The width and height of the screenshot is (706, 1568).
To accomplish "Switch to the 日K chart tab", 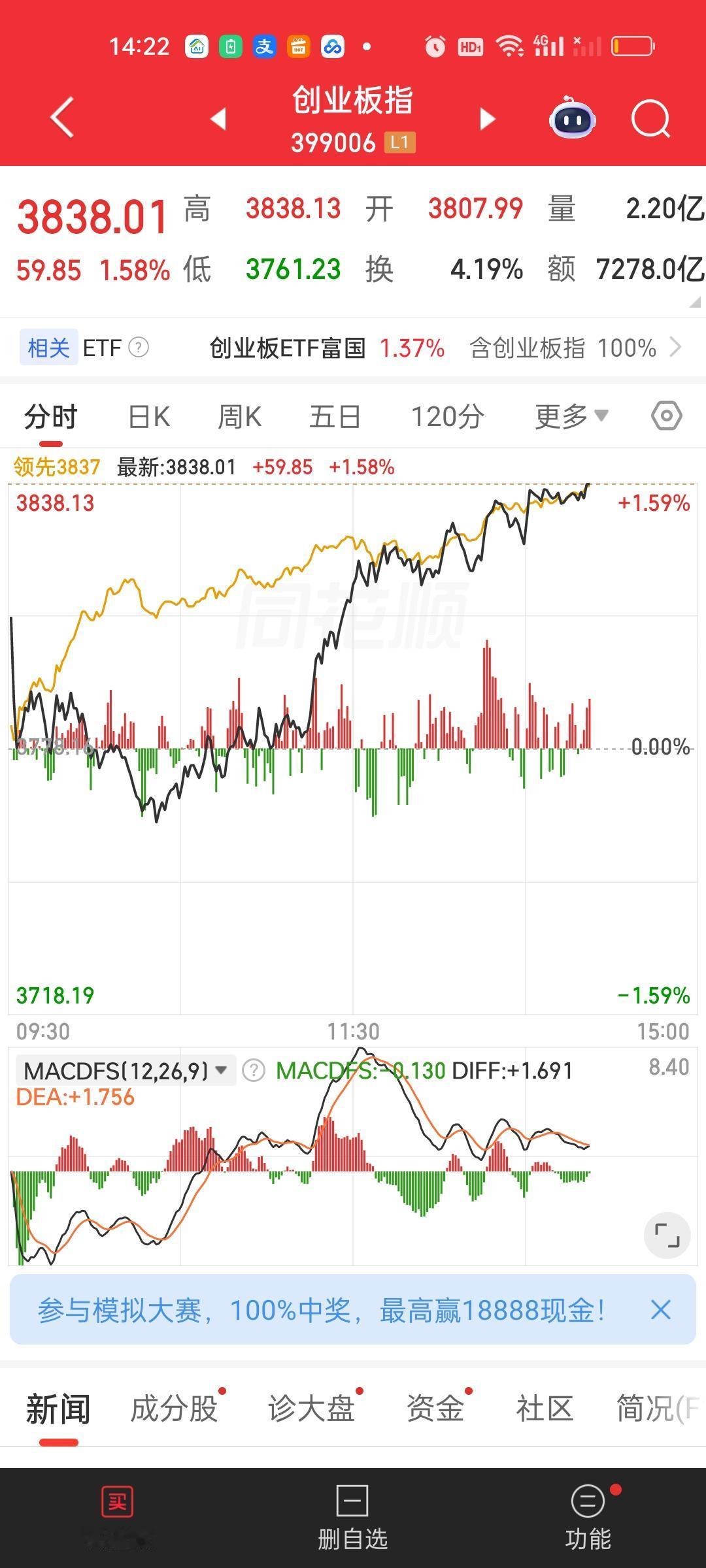I will click(149, 417).
